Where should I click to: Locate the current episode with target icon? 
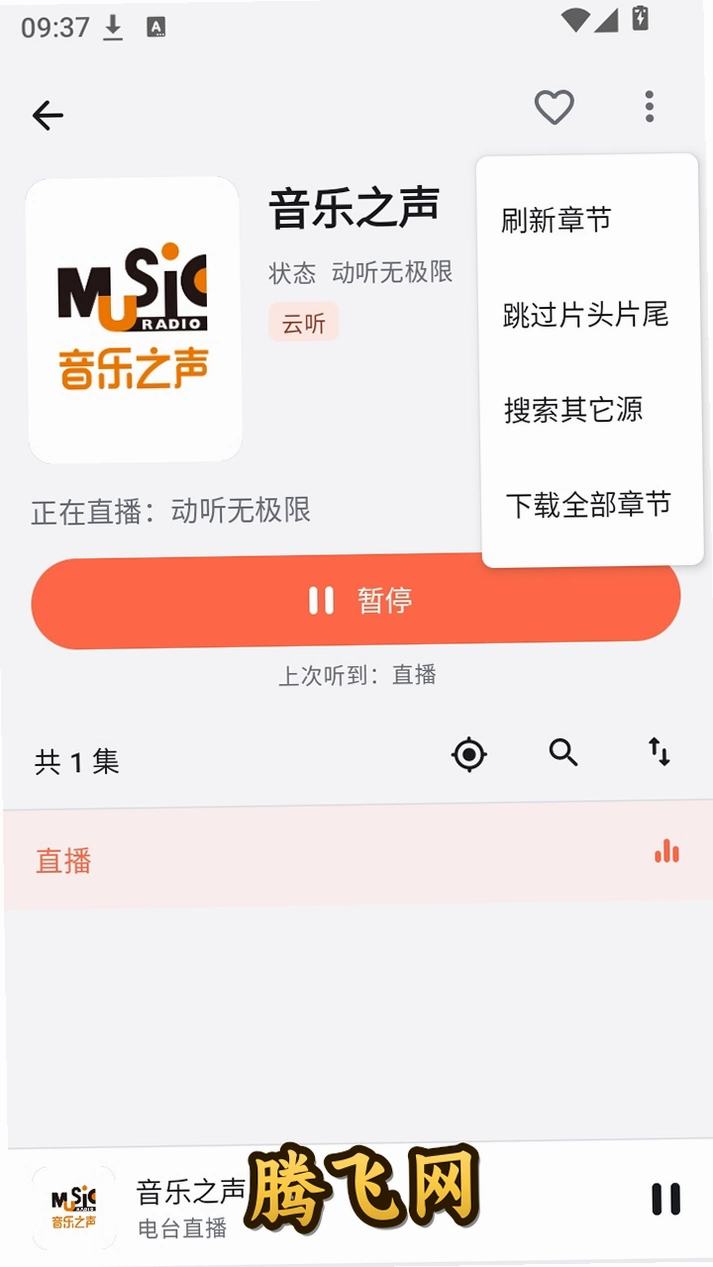pos(469,754)
